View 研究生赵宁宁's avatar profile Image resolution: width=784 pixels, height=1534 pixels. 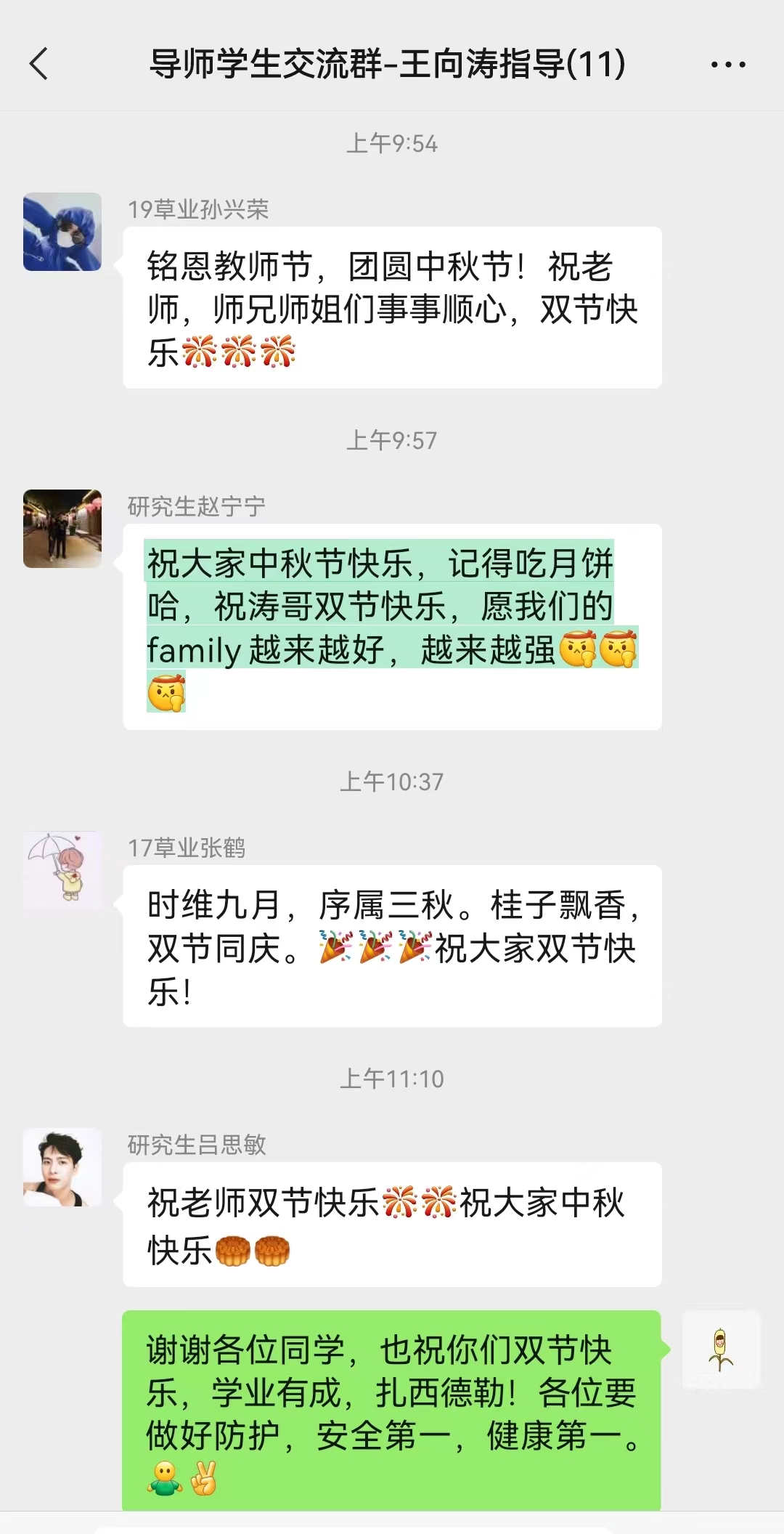click(x=62, y=529)
